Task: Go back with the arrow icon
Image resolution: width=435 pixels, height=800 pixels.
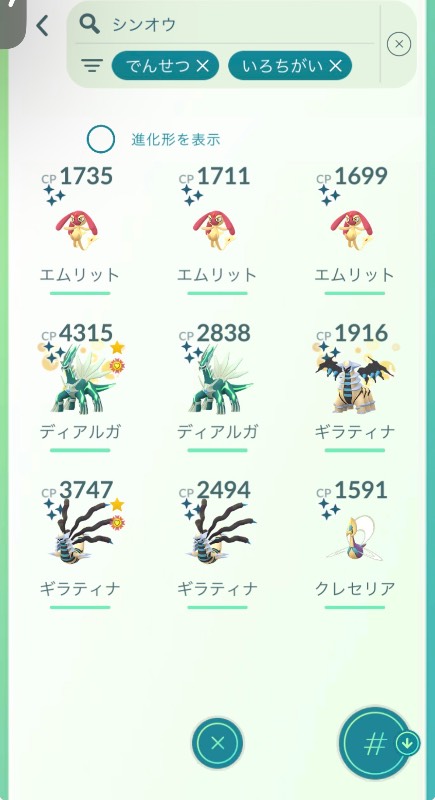Action: pyautogui.click(x=42, y=26)
